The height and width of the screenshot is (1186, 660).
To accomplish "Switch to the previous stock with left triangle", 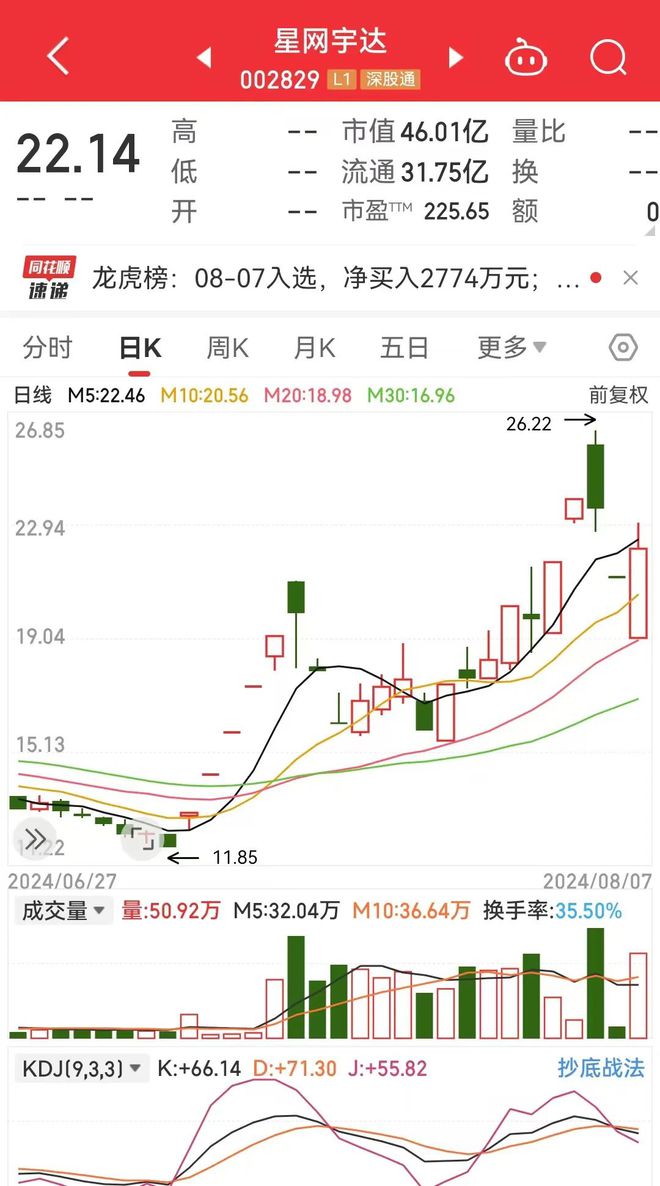I will [203, 57].
